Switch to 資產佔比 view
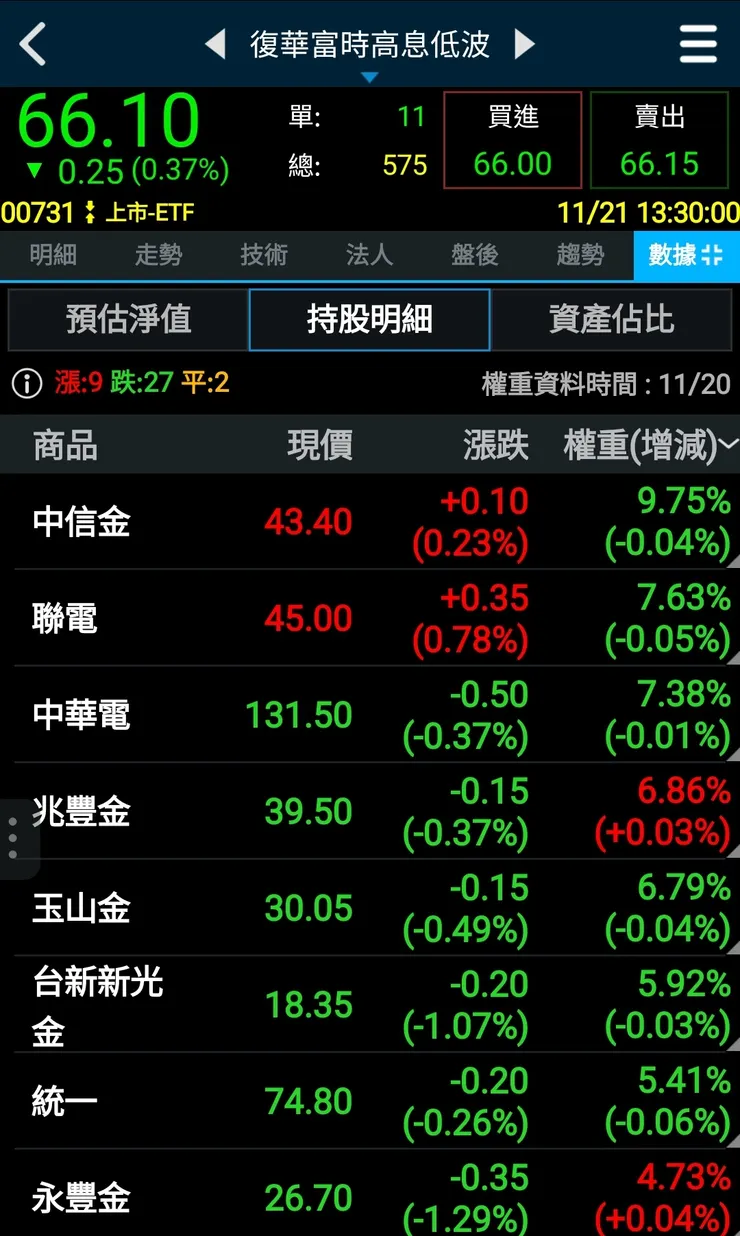Viewport: 740px width, 1236px height. tap(611, 318)
